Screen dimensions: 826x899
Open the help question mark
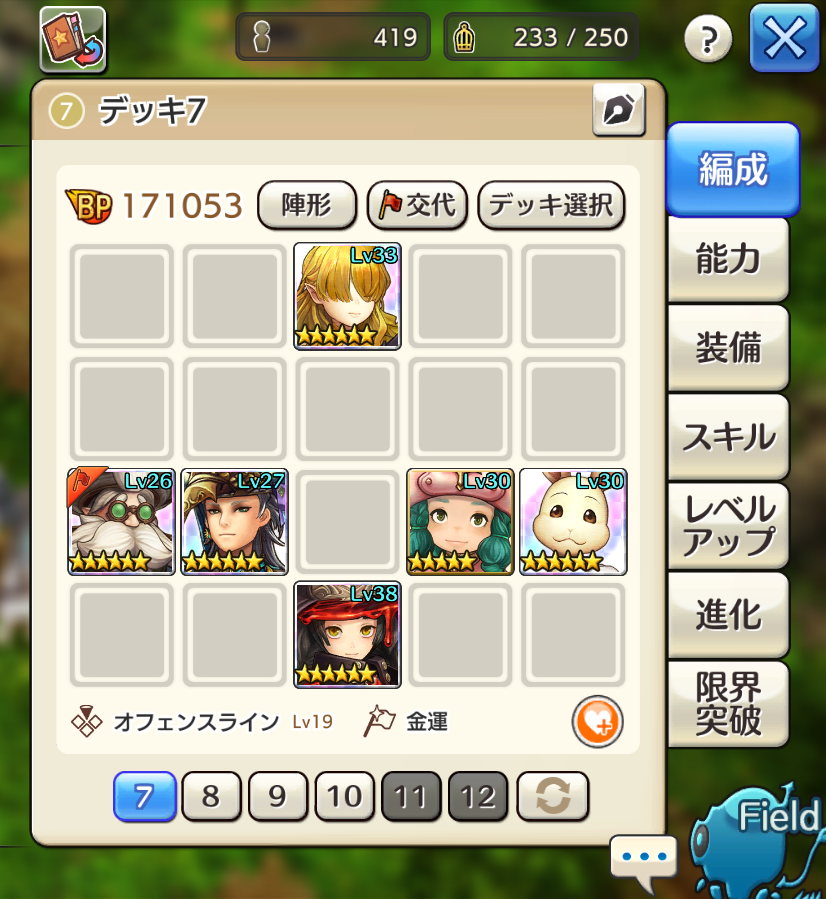(708, 40)
